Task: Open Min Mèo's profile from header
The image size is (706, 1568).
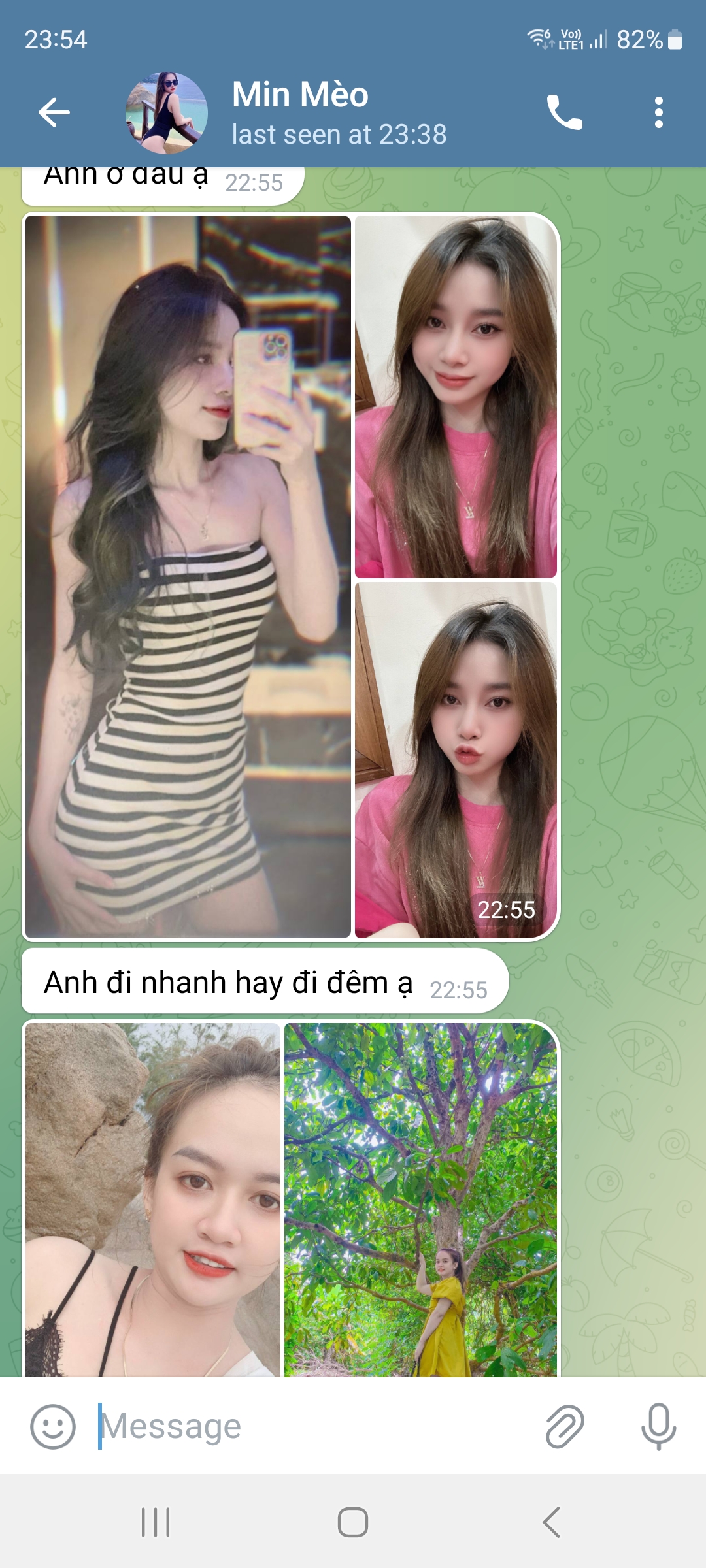Action: [x=299, y=112]
